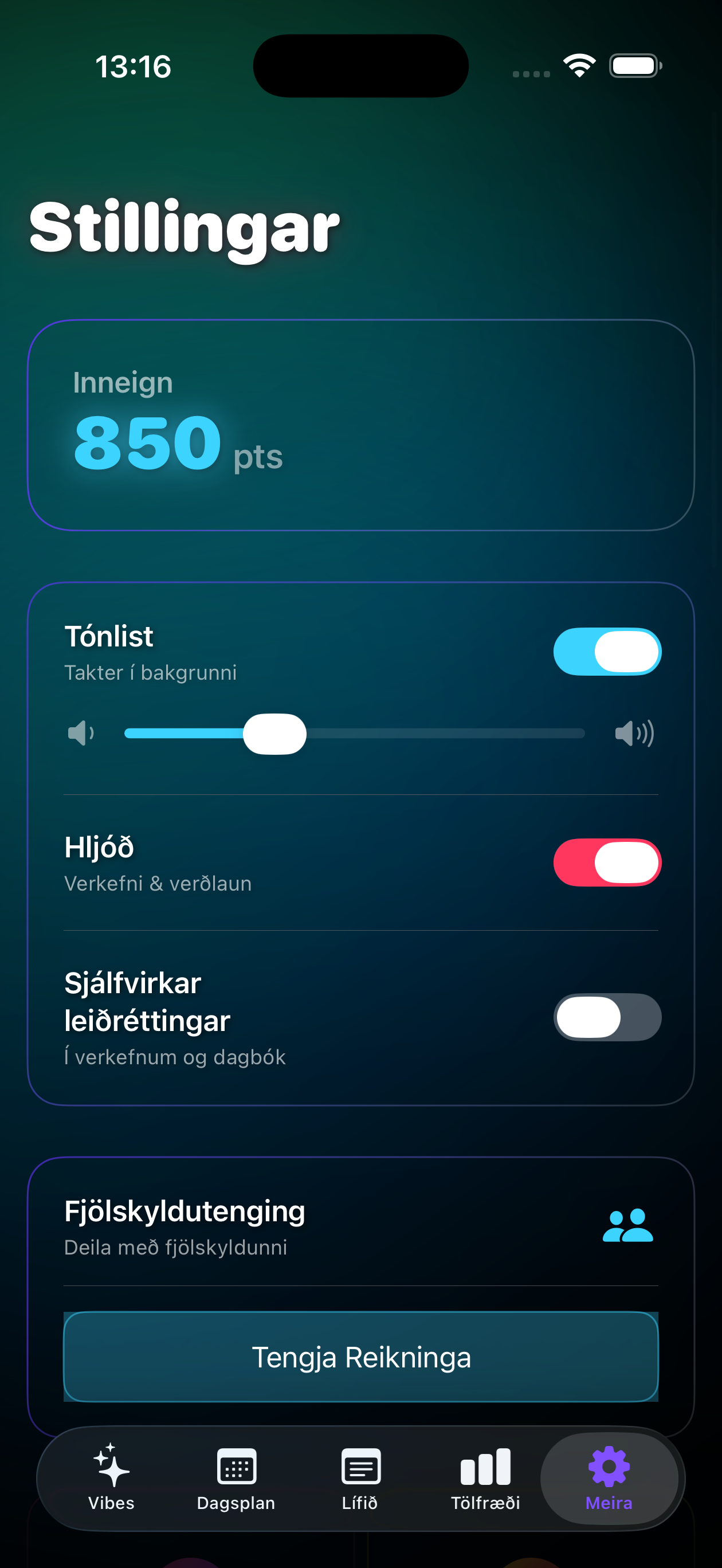Switch to the Vibes tab
The width and height of the screenshot is (722, 1568).
111,1478
